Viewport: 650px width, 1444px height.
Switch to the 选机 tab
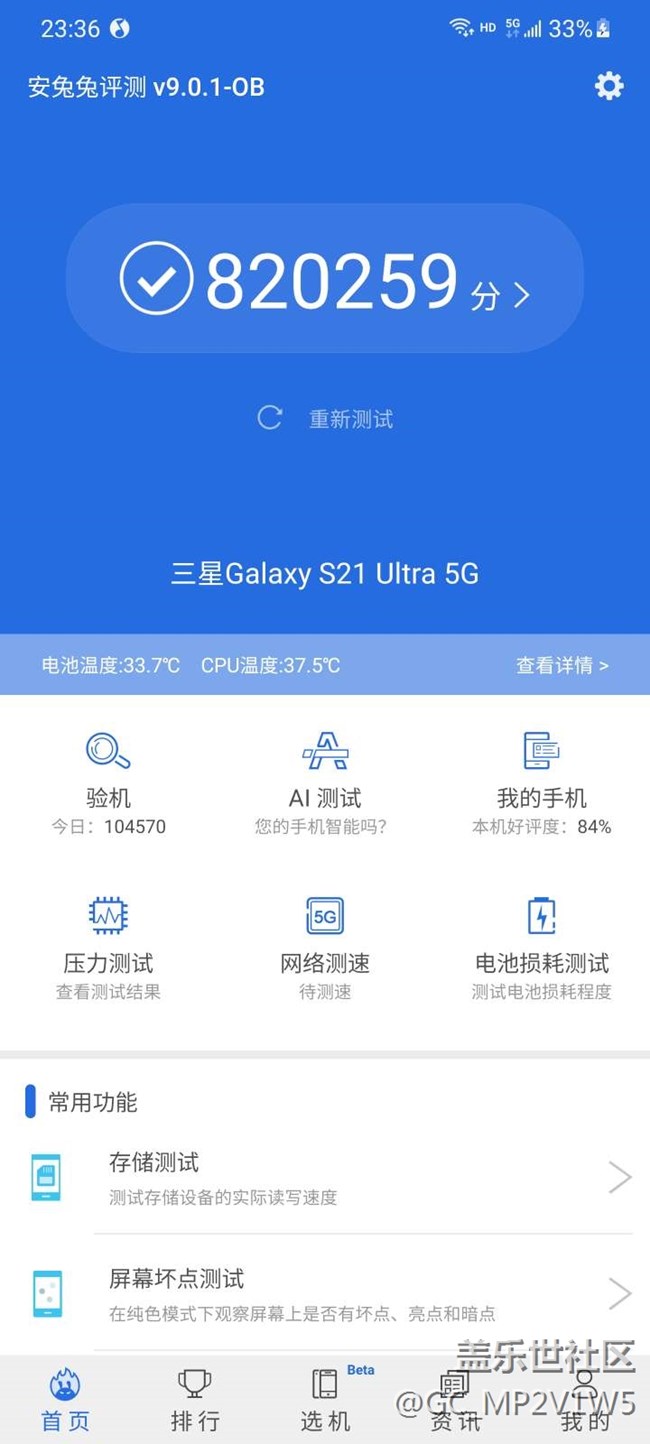[x=325, y=1400]
